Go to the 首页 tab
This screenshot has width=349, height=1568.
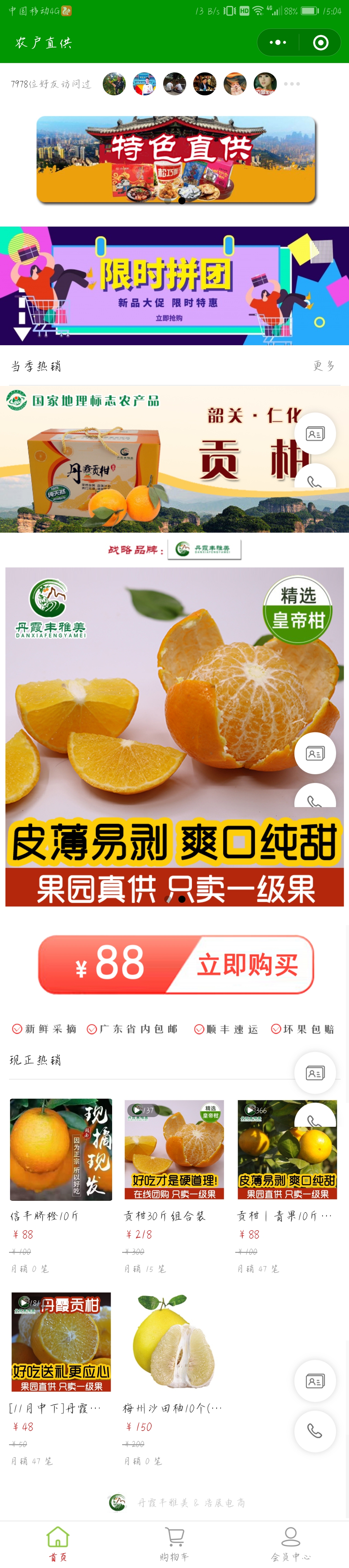[x=58, y=1543]
